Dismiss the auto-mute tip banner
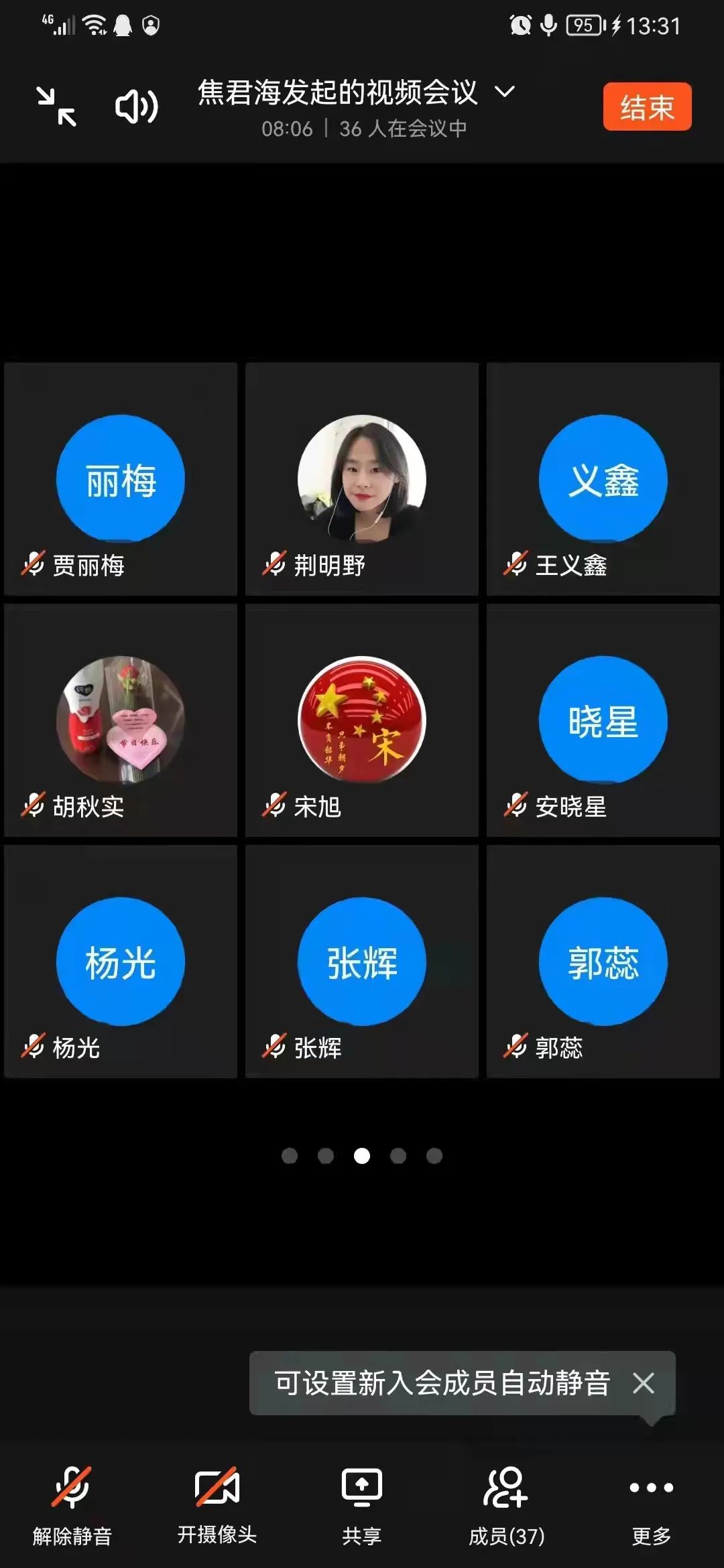The height and width of the screenshot is (1568, 724). 644,1383
